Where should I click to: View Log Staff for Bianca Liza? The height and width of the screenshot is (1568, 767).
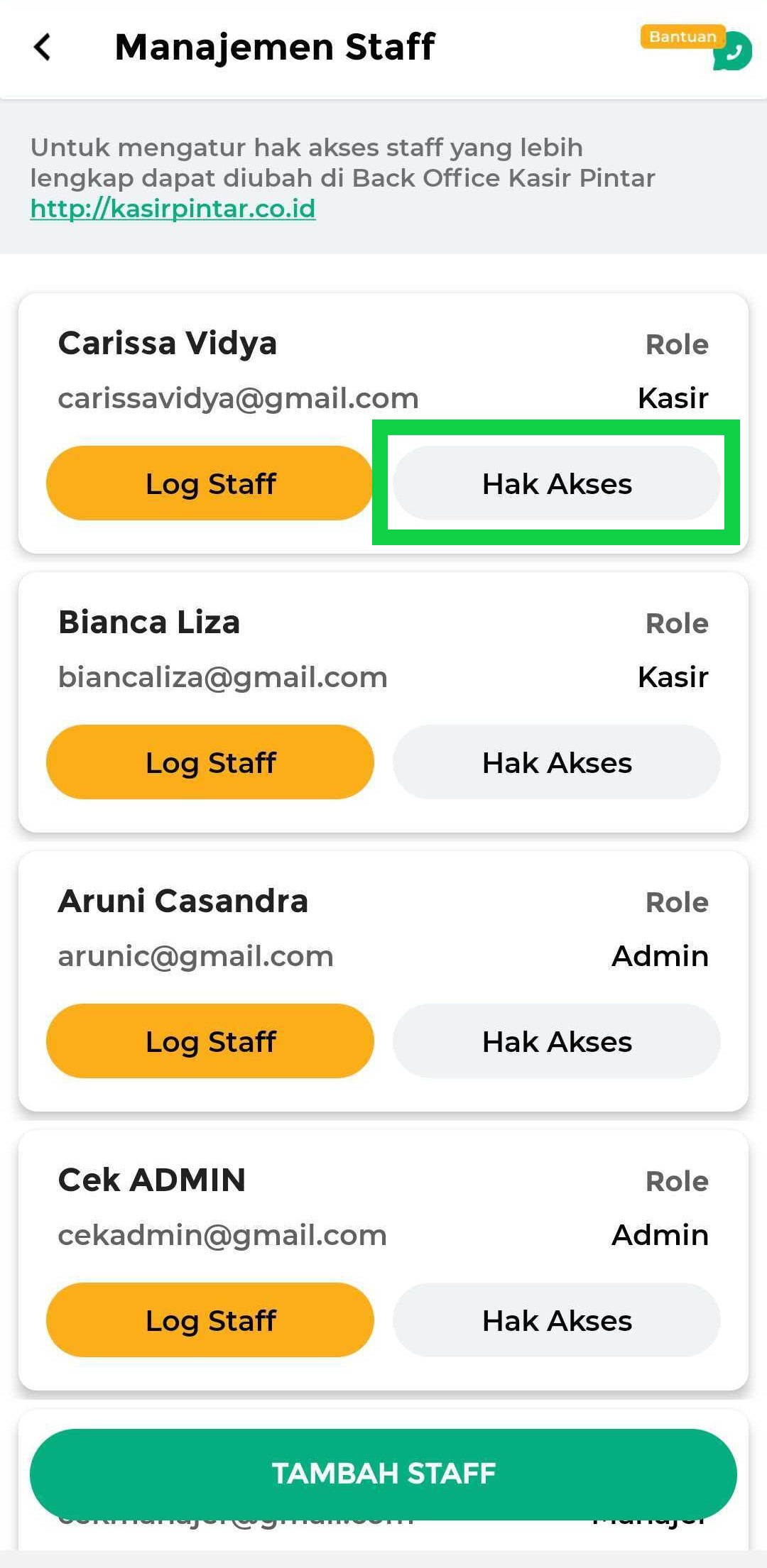pyautogui.click(x=210, y=762)
